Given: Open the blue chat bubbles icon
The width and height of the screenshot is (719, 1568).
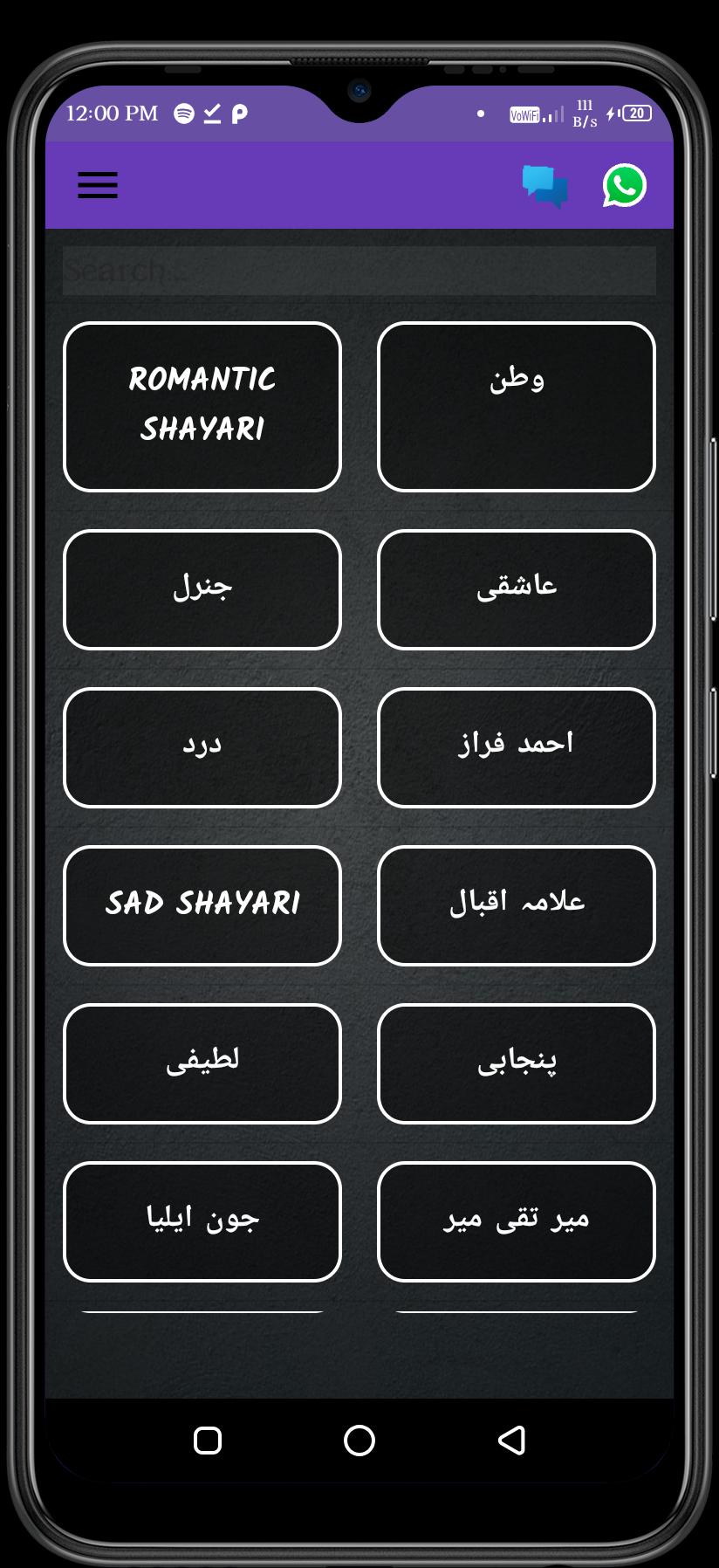Looking at the screenshot, I should pyautogui.click(x=545, y=186).
